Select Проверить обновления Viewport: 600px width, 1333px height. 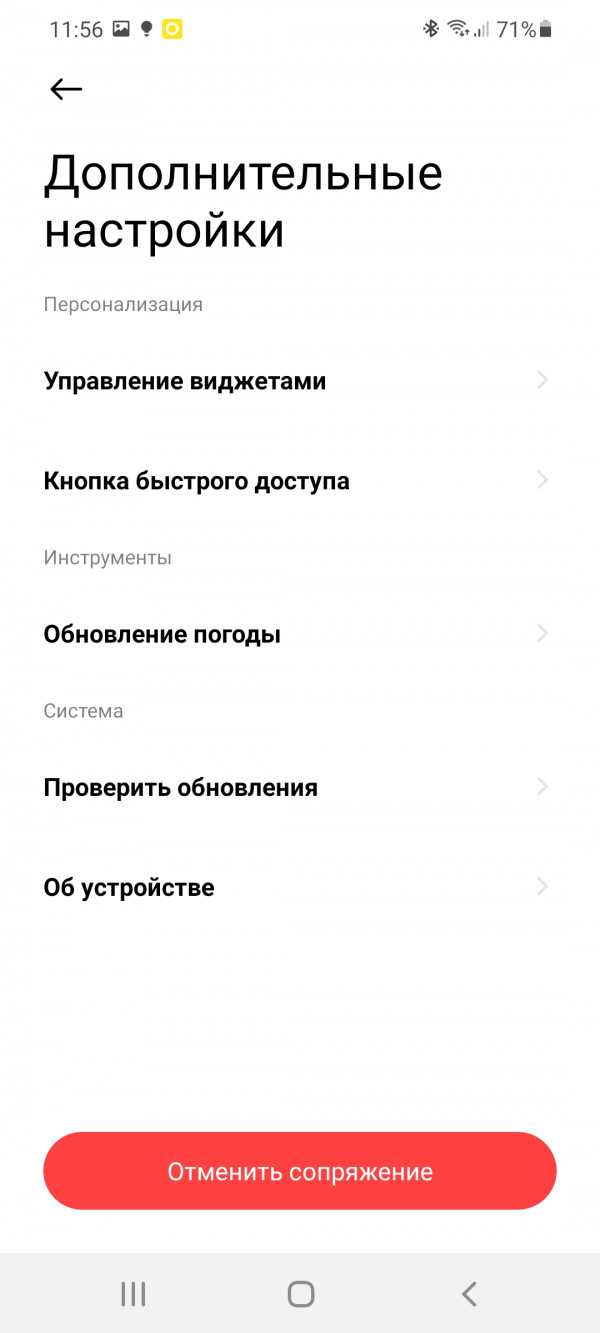coord(300,787)
